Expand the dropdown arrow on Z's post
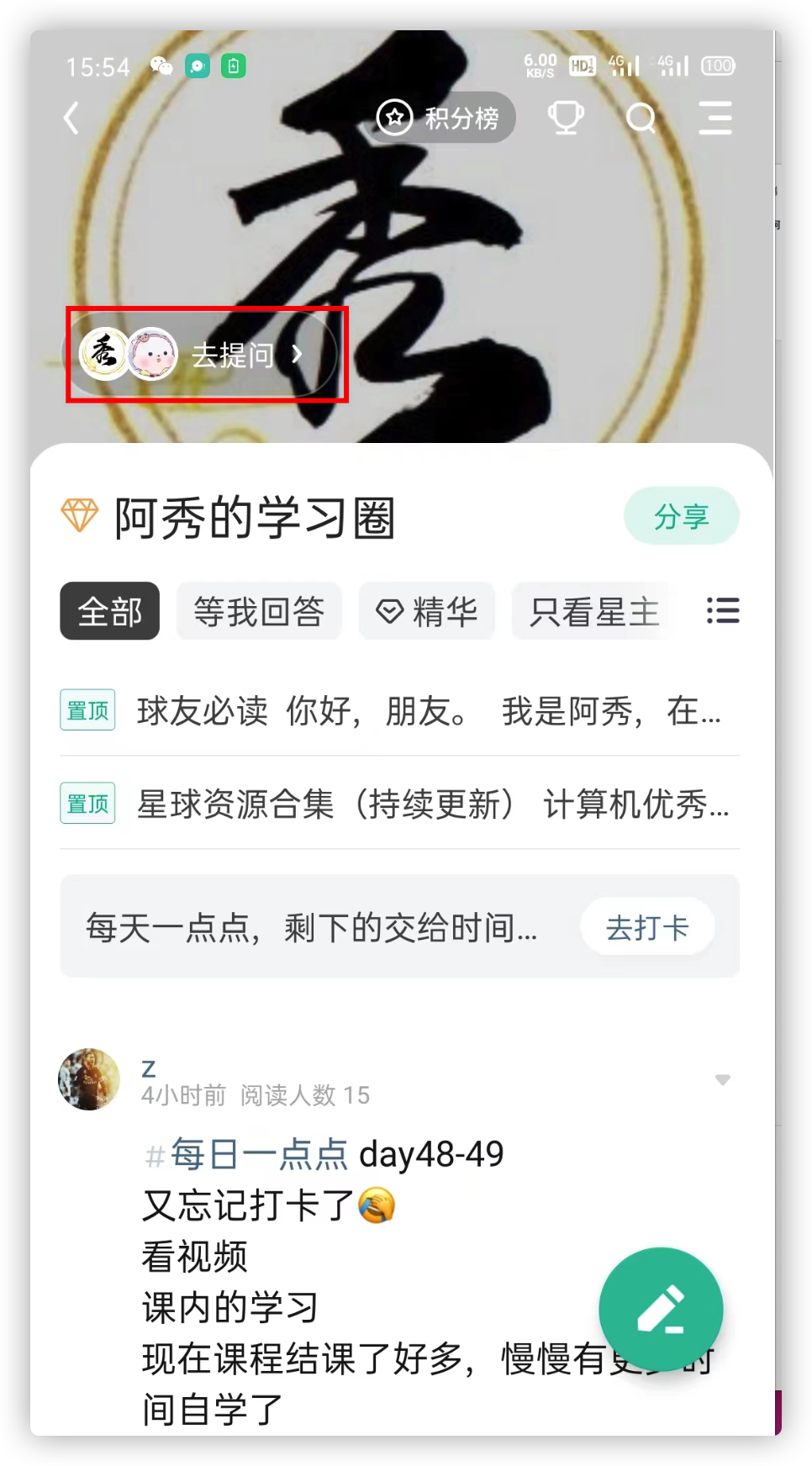Viewport: 812px width, 1466px height. 722,1080
